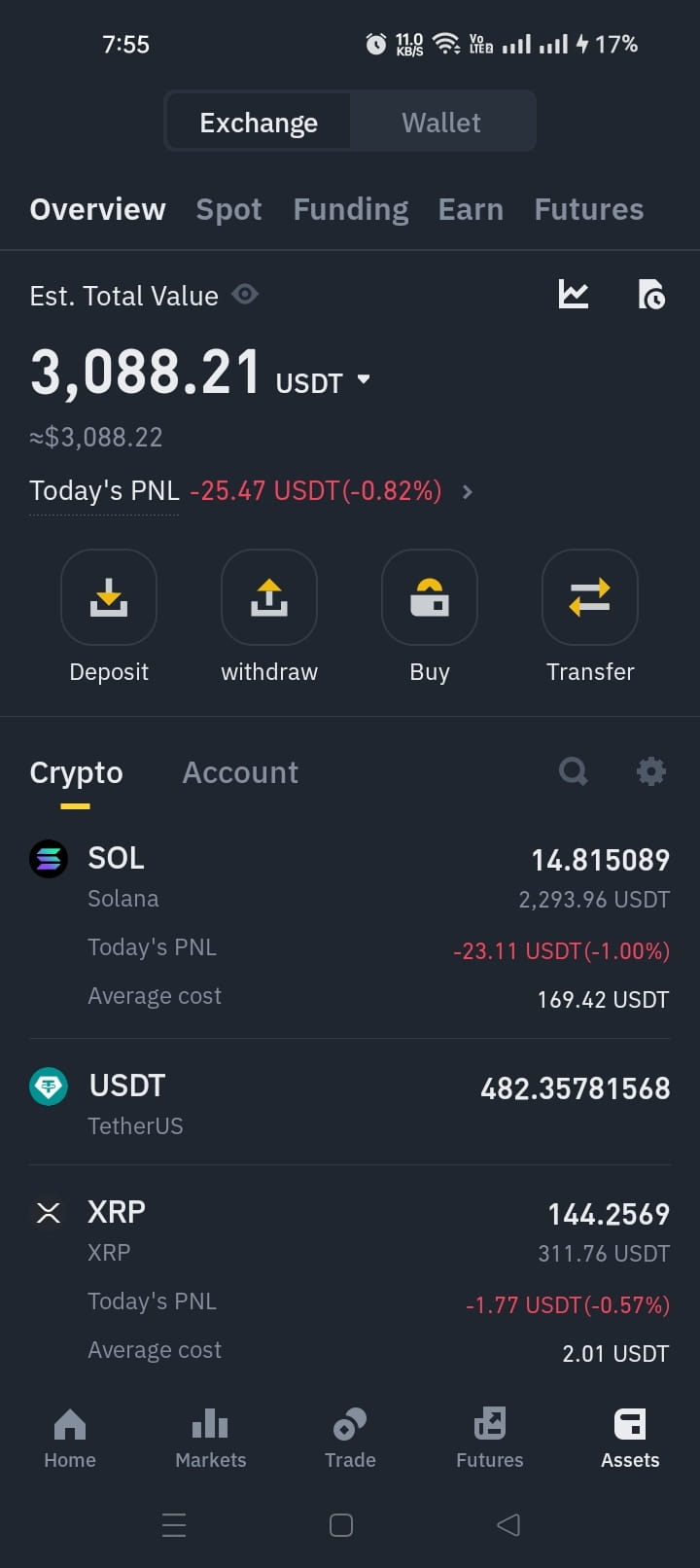The image size is (700, 1568).
Task: Open transaction history icon
Action: pyautogui.click(x=651, y=294)
